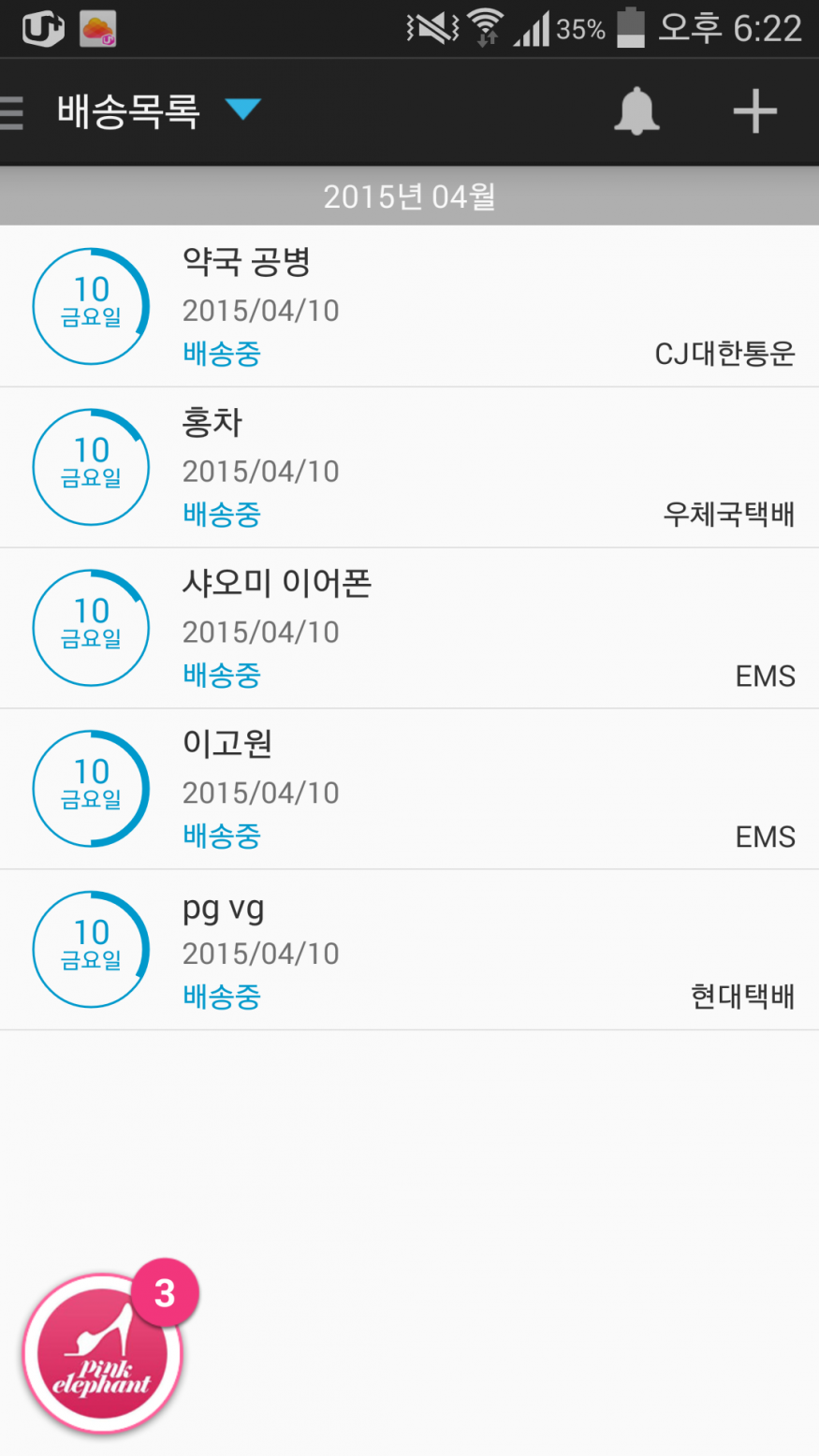Open the 약국 공병 delivery entry
Image resolution: width=819 pixels, height=1456 pixels.
click(409, 306)
